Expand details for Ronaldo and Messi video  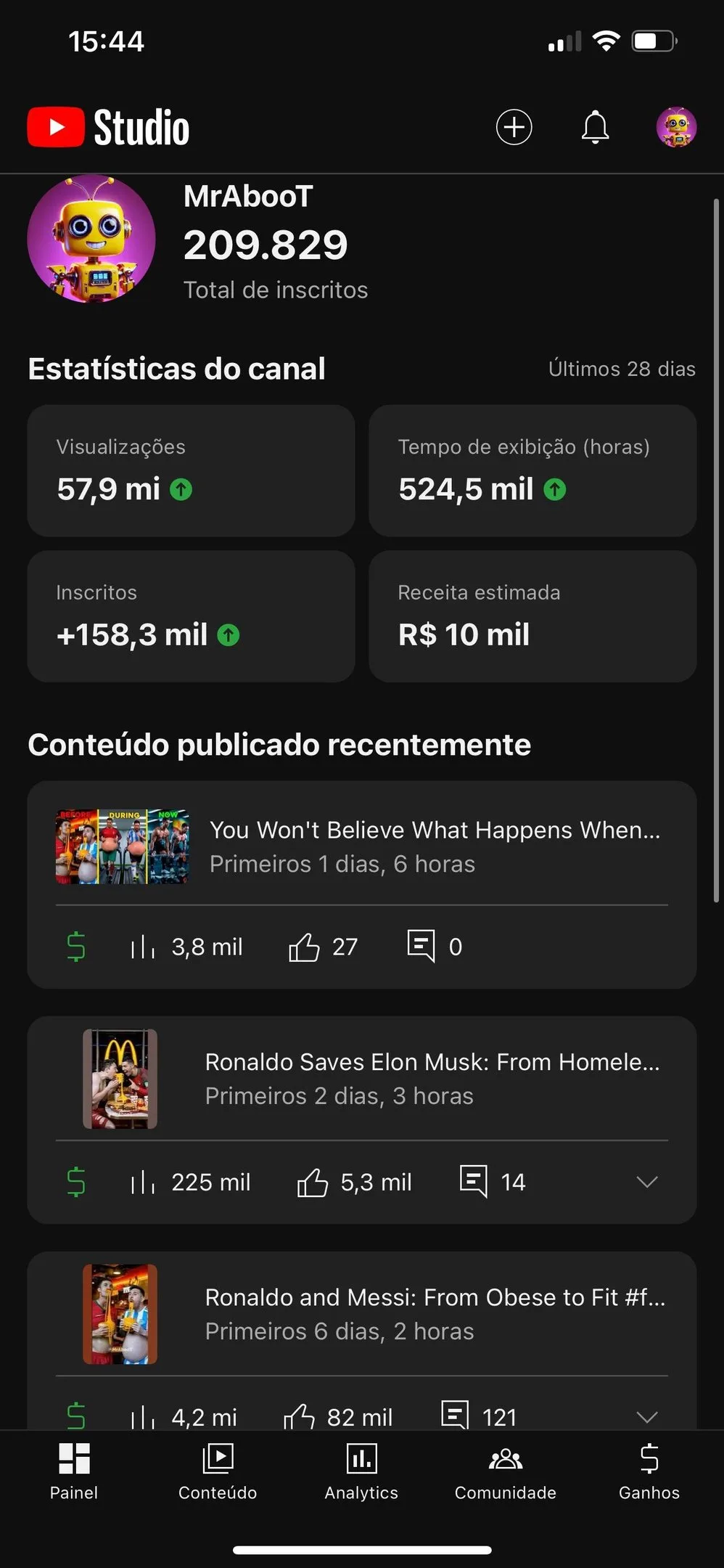(646, 1416)
